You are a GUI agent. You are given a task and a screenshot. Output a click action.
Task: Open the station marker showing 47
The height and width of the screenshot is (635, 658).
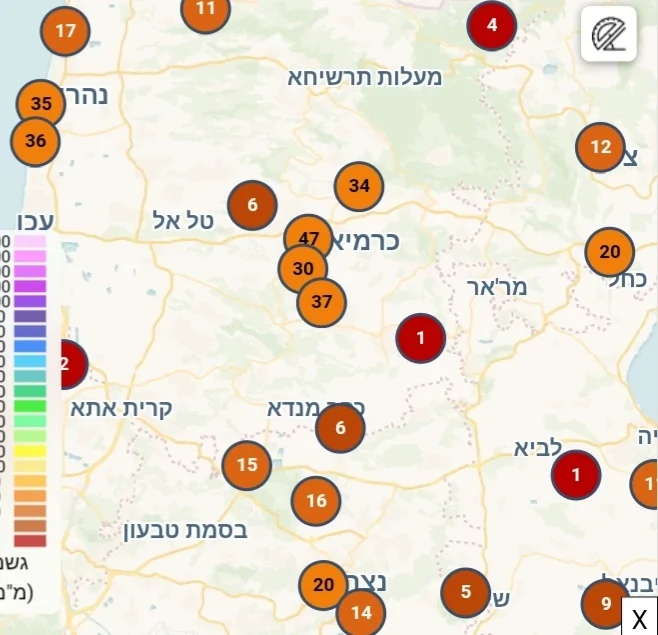309,236
